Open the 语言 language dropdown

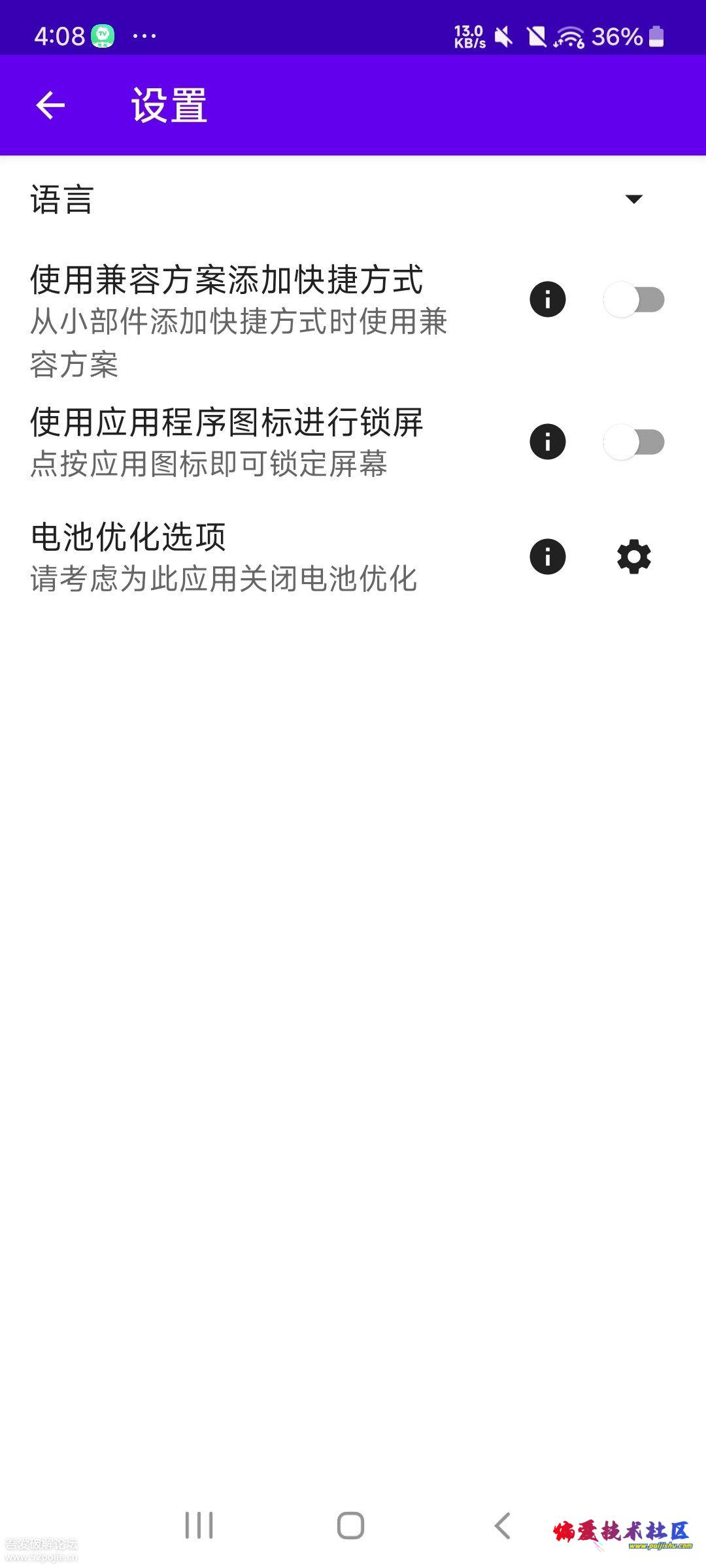click(353, 199)
